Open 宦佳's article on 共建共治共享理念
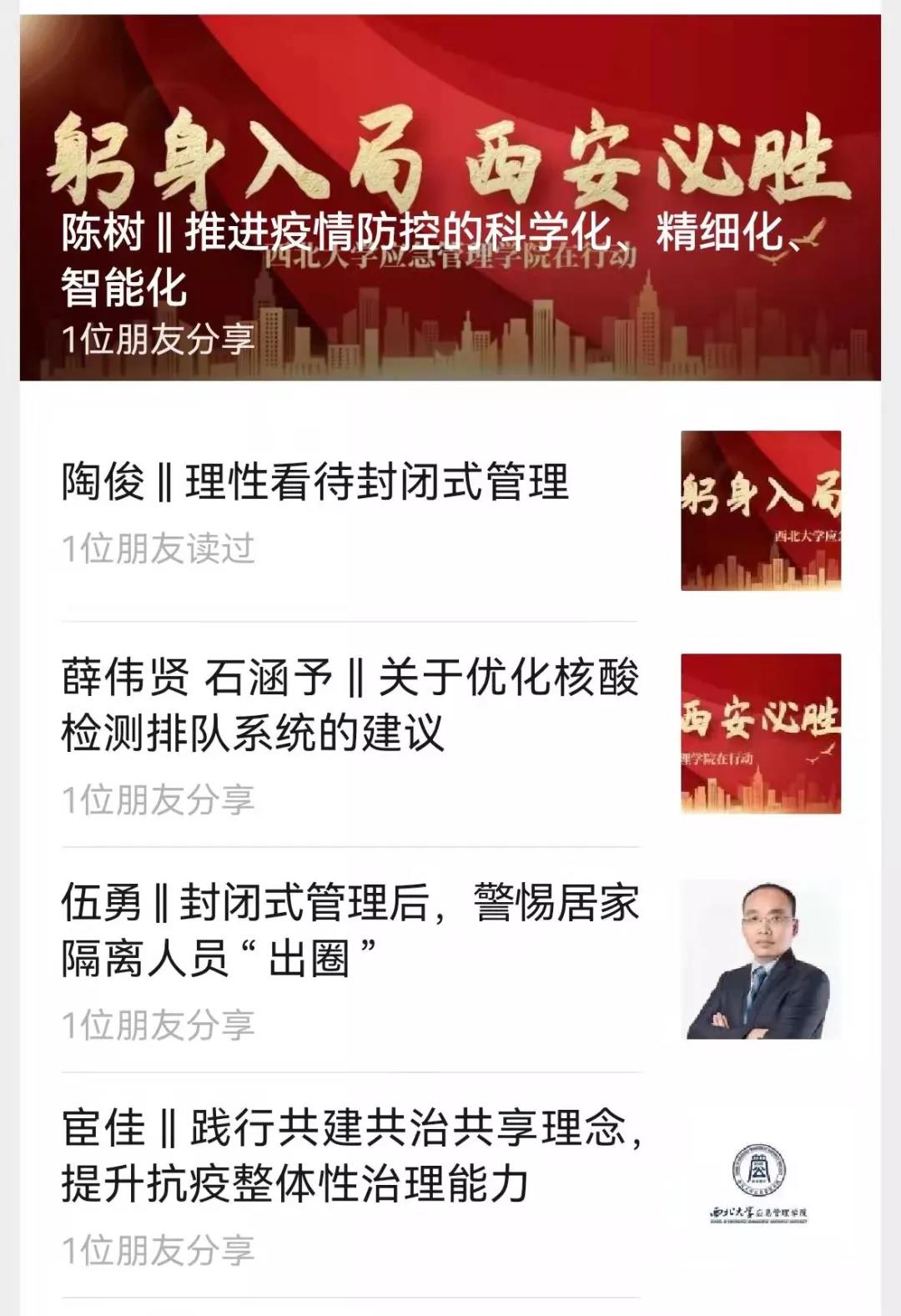This screenshot has height=1316, width=901. [350, 1156]
